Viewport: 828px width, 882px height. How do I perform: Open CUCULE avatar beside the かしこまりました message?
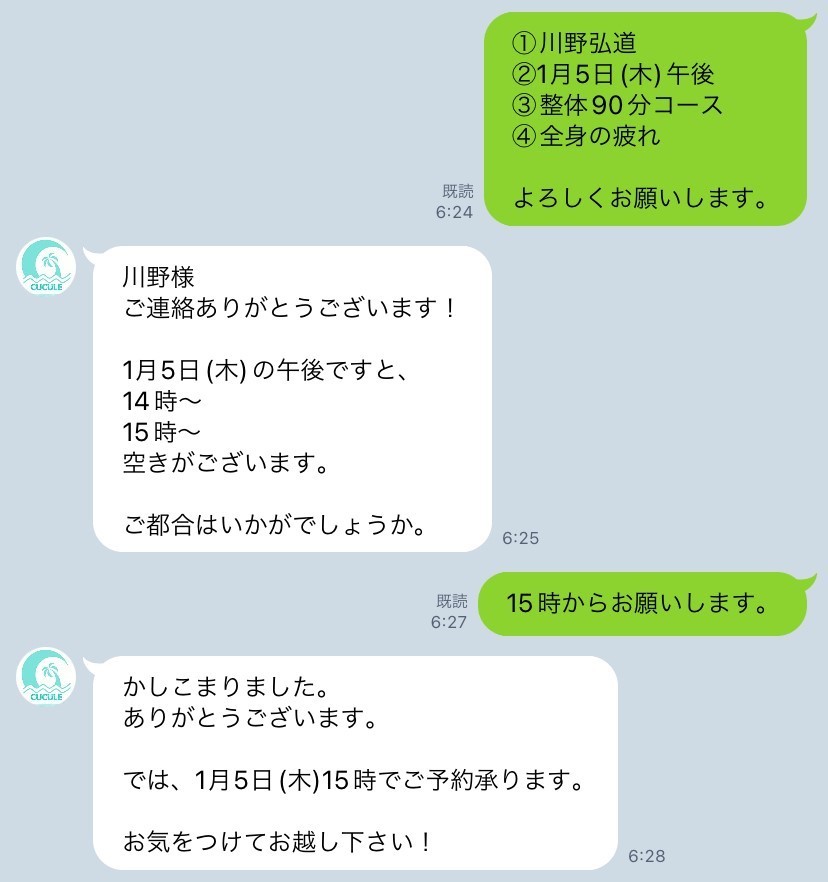tap(47, 677)
